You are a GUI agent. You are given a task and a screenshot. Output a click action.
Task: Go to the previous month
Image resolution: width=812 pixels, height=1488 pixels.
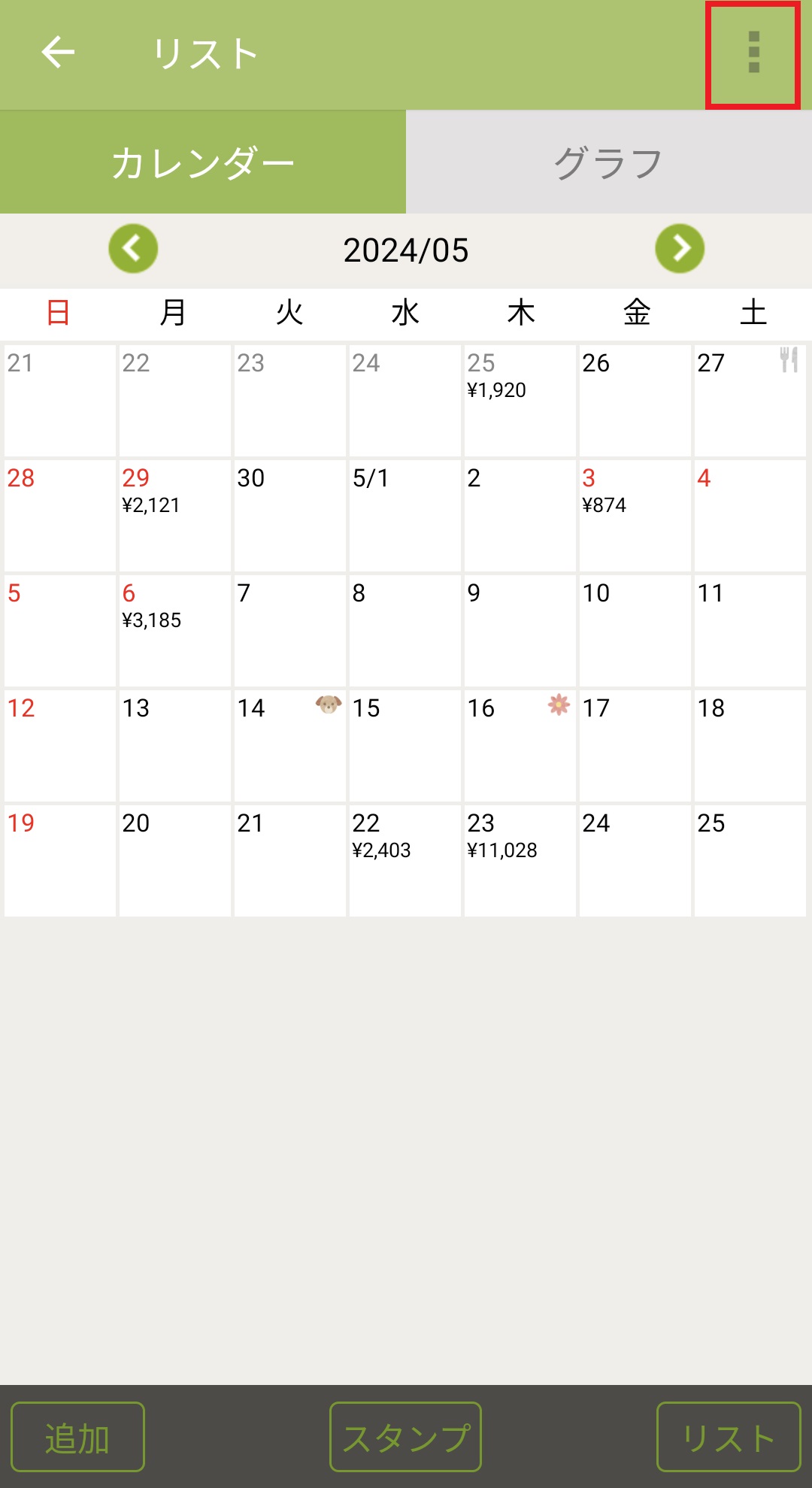point(133,249)
